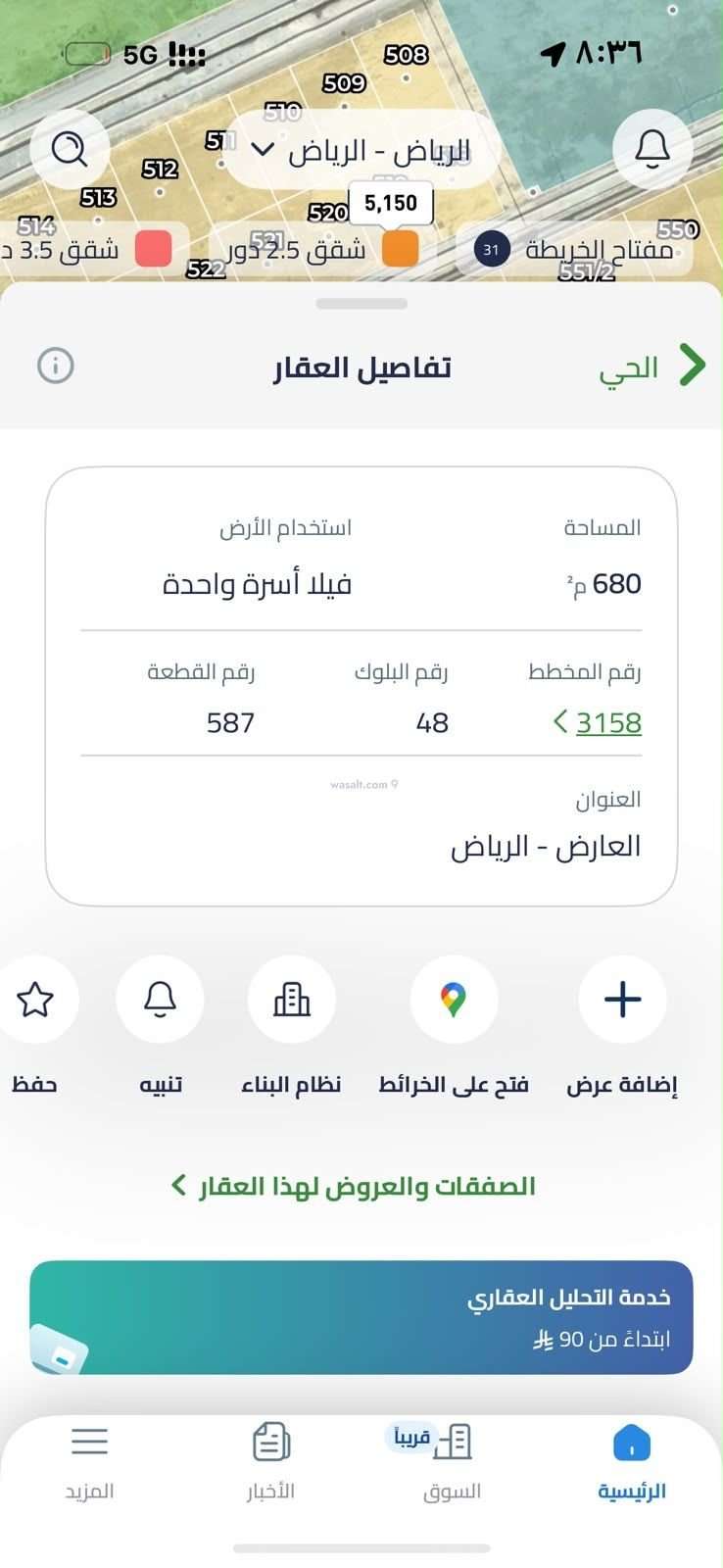
Task: Switch to الرئيسية home tab
Action: point(632,1462)
